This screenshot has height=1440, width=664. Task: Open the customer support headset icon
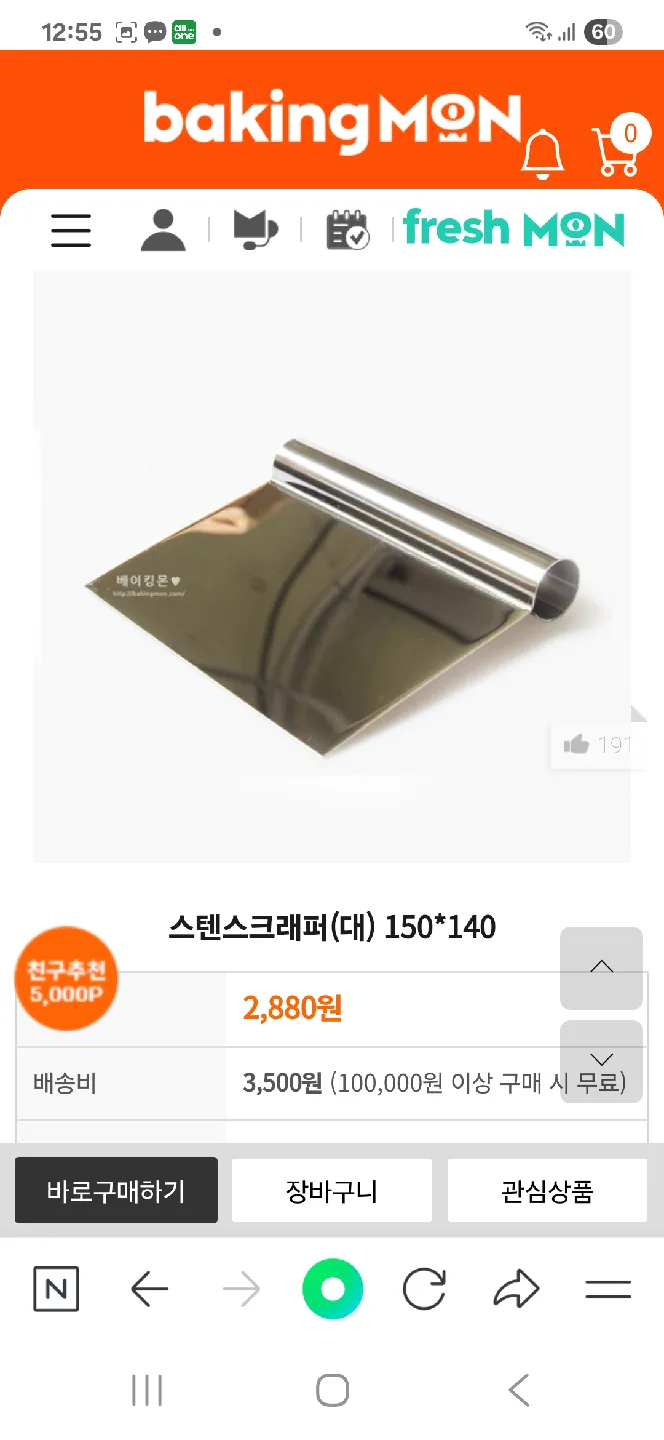click(x=255, y=230)
